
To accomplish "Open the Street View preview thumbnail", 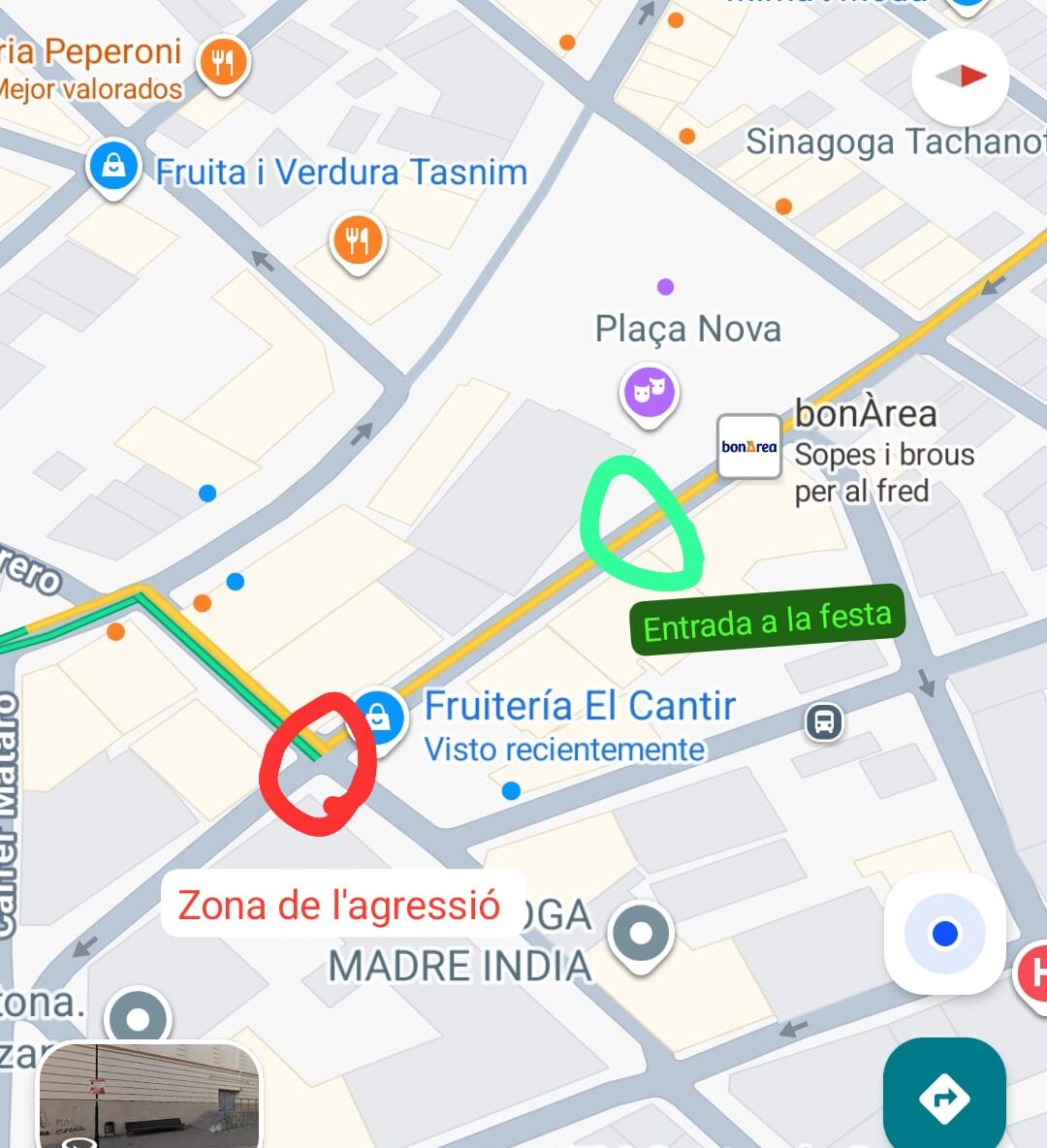I will [149, 1095].
